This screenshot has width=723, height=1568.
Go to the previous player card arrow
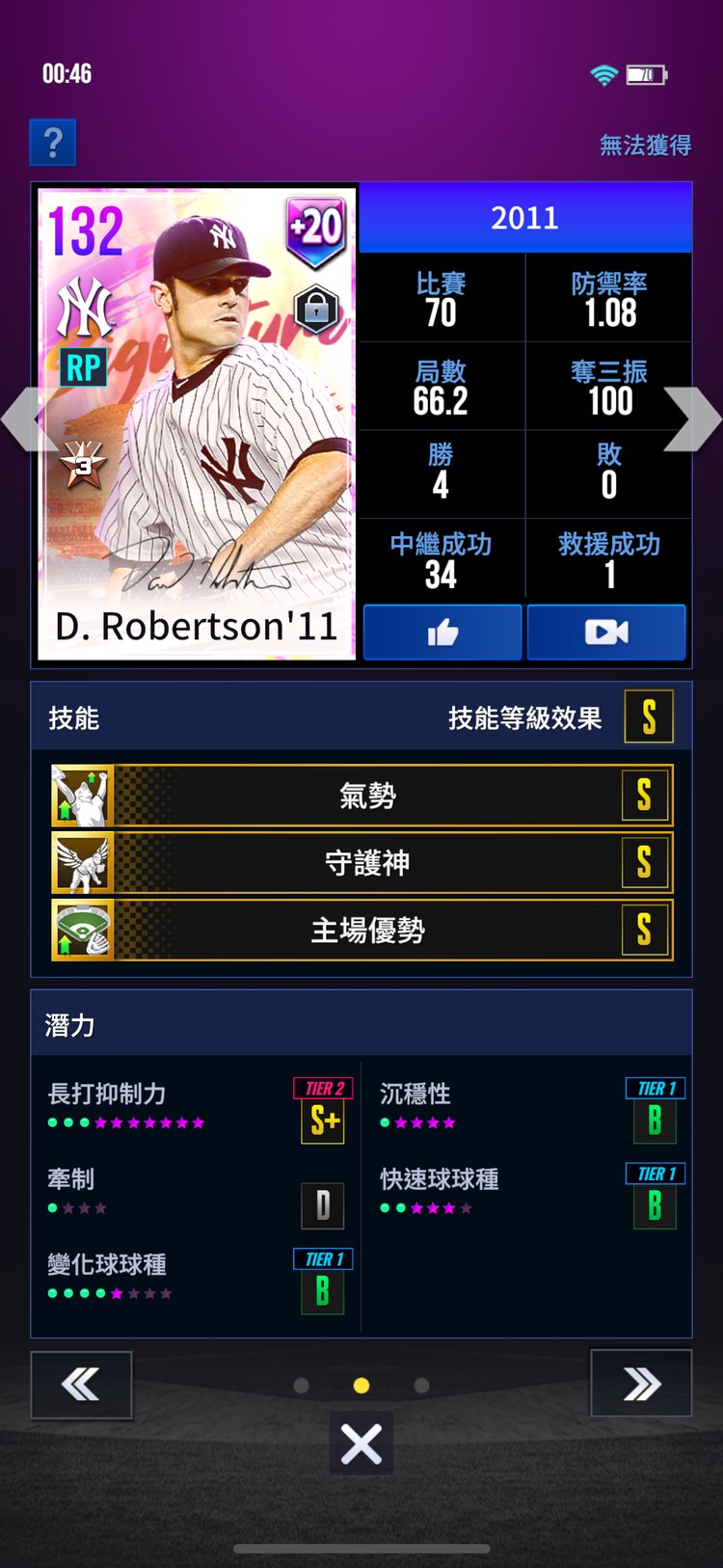pos(27,419)
